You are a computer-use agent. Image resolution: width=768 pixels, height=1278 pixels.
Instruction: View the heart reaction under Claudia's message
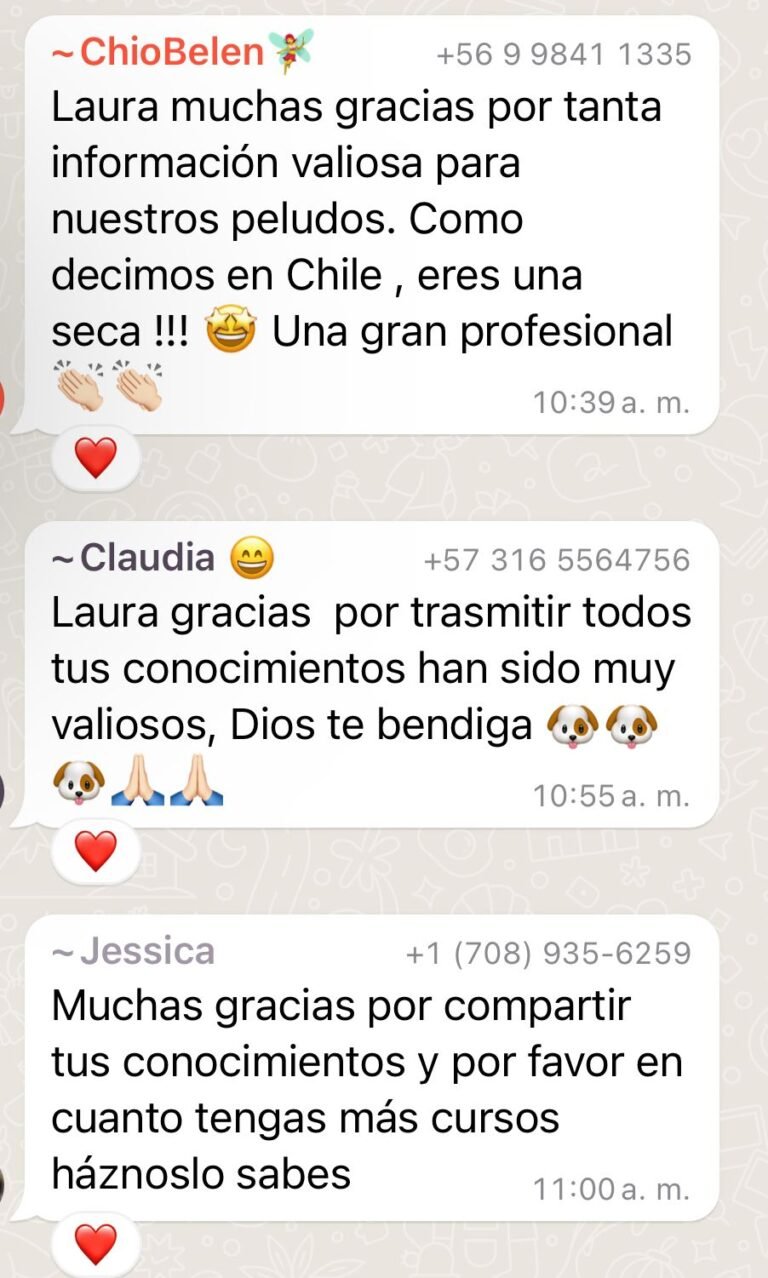pos(96,852)
